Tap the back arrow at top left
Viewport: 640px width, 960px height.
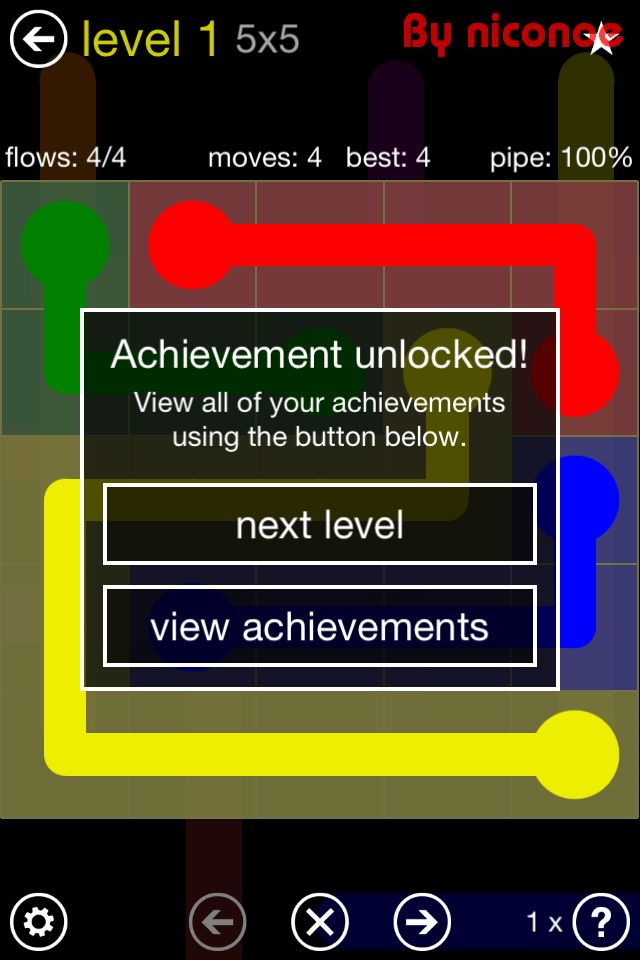coord(38,40)
